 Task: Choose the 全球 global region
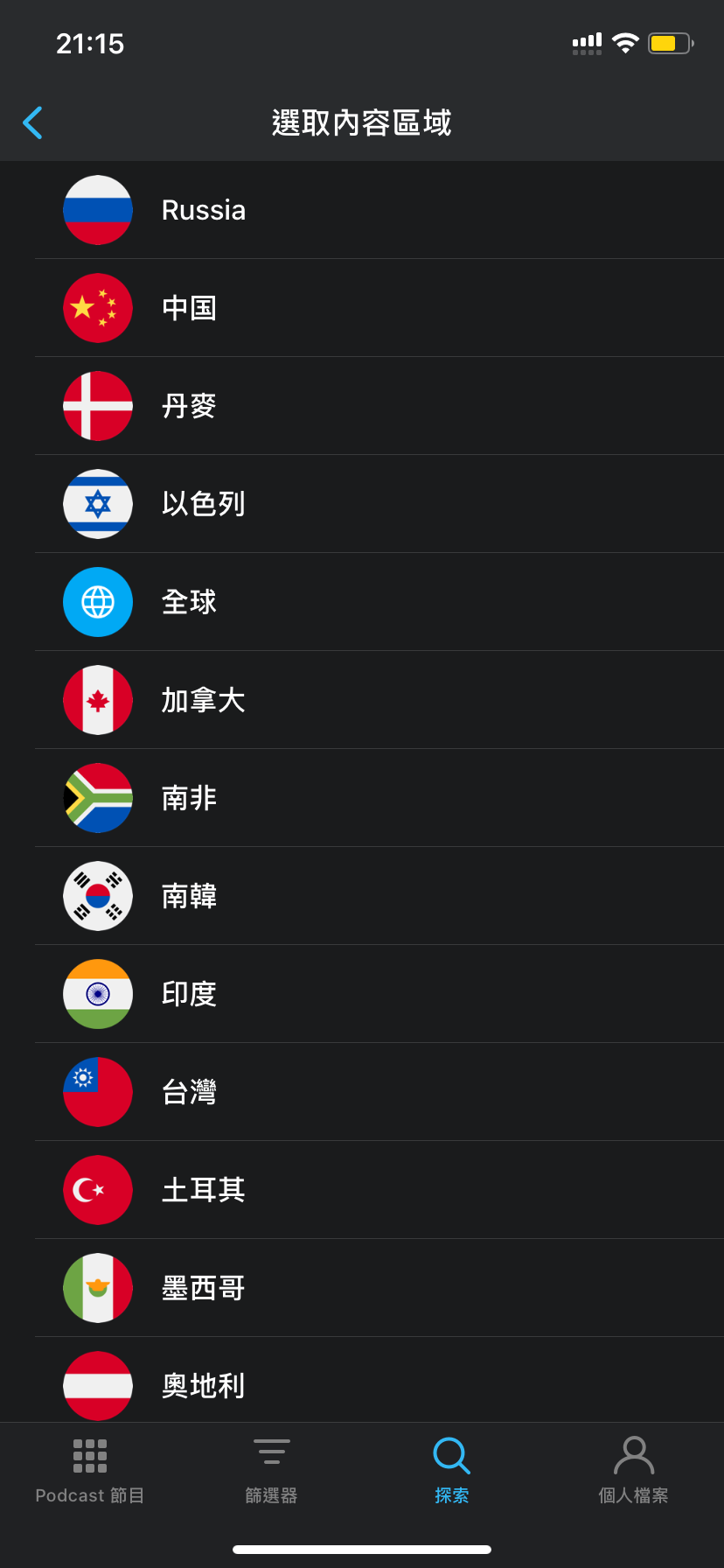pyautogui.click(x=190, y=602)
